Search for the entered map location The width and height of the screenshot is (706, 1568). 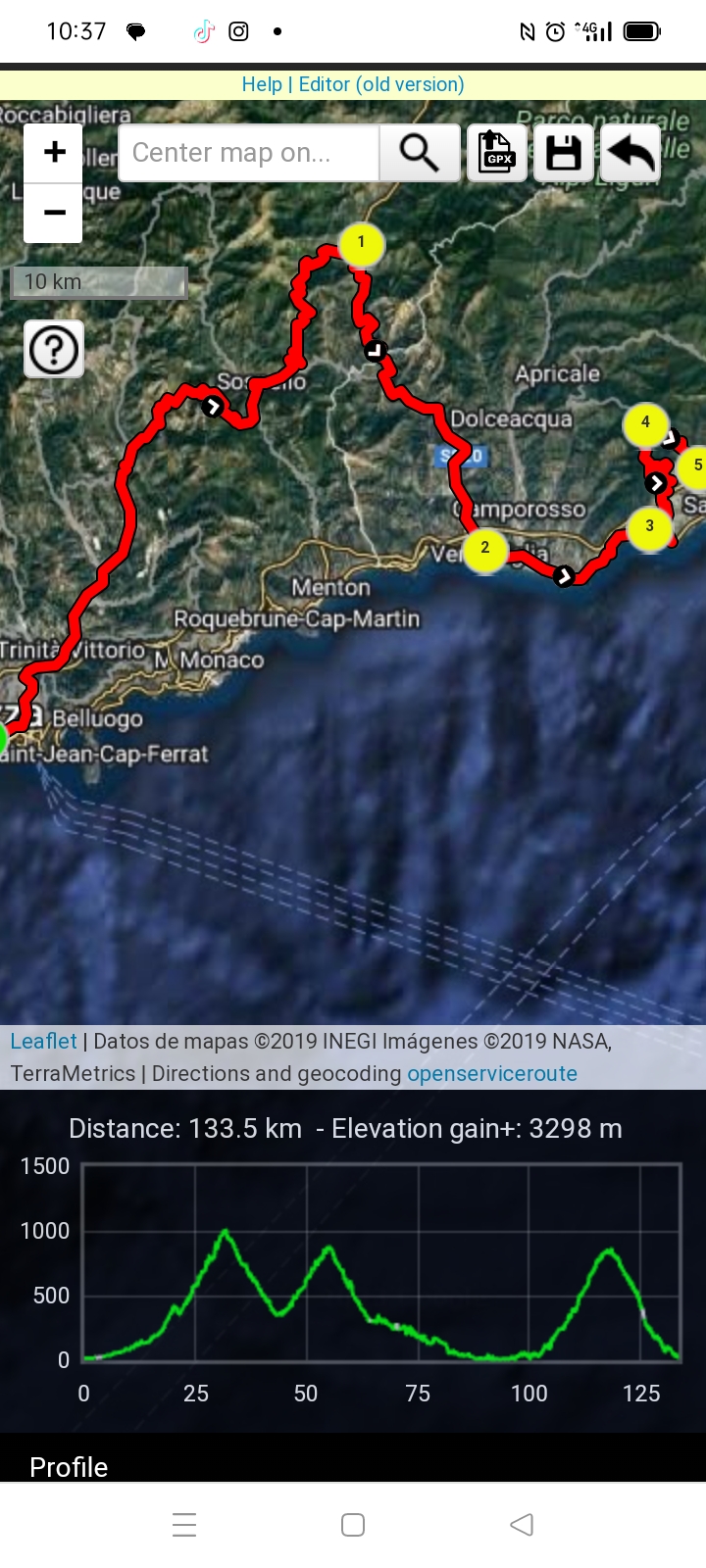[419, 153]
